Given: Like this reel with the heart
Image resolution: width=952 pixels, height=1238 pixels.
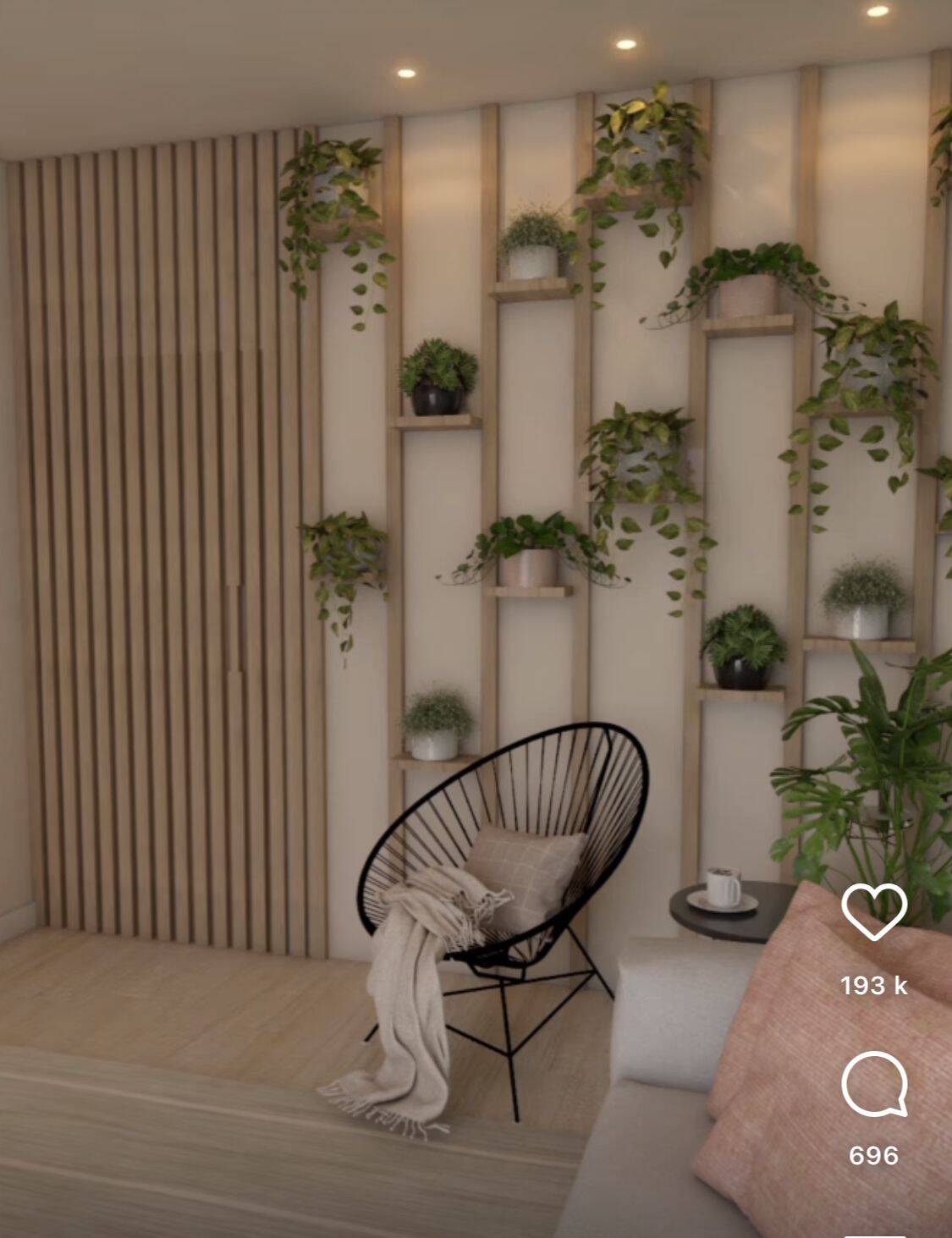Looking at the screenshot, I should tap(874, 911).
